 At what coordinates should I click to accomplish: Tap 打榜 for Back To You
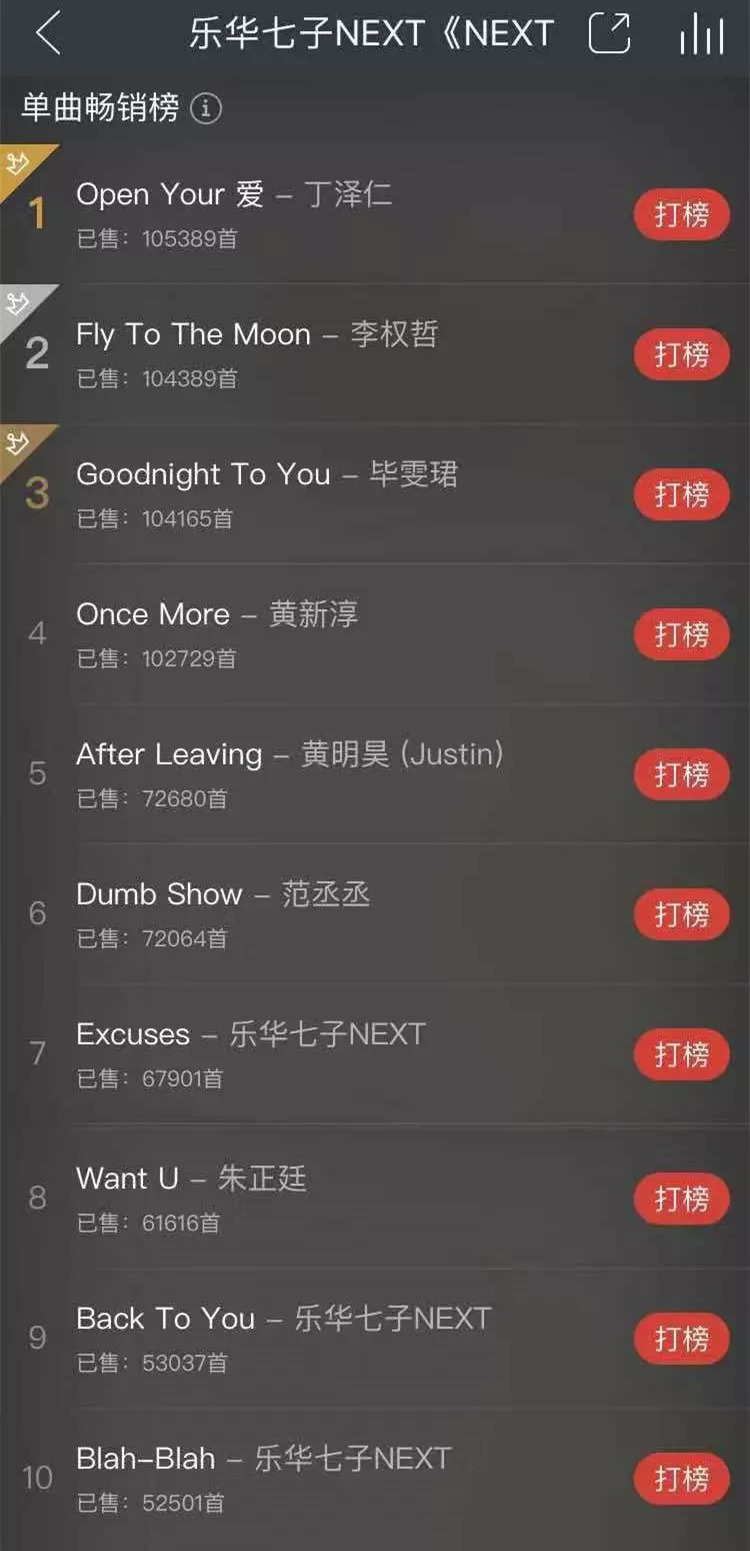point(681,1338)
